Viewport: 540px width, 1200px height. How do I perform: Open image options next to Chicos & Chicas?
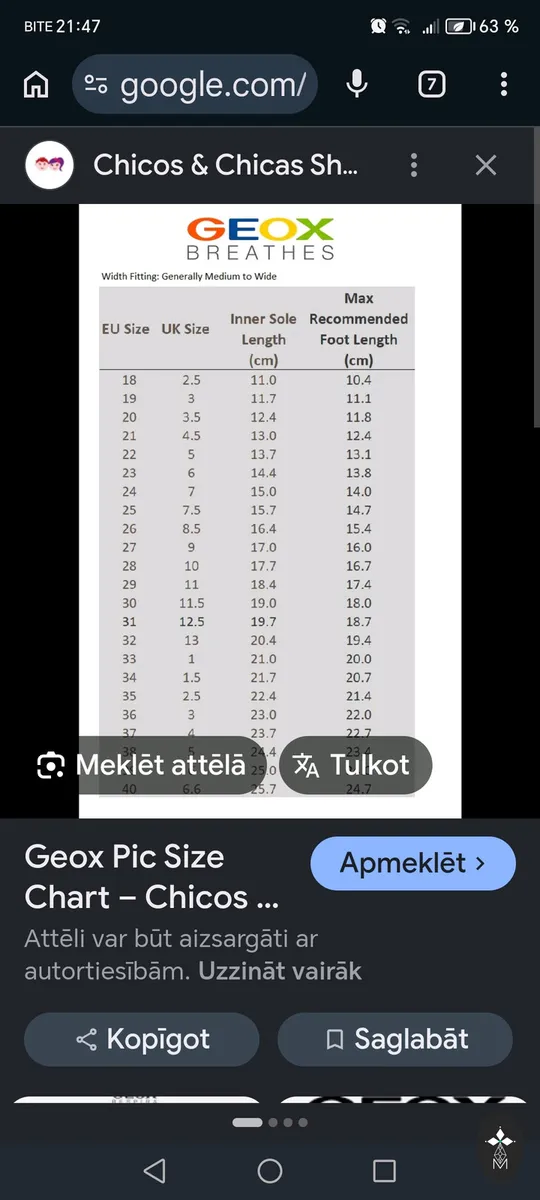pos(414,165)
